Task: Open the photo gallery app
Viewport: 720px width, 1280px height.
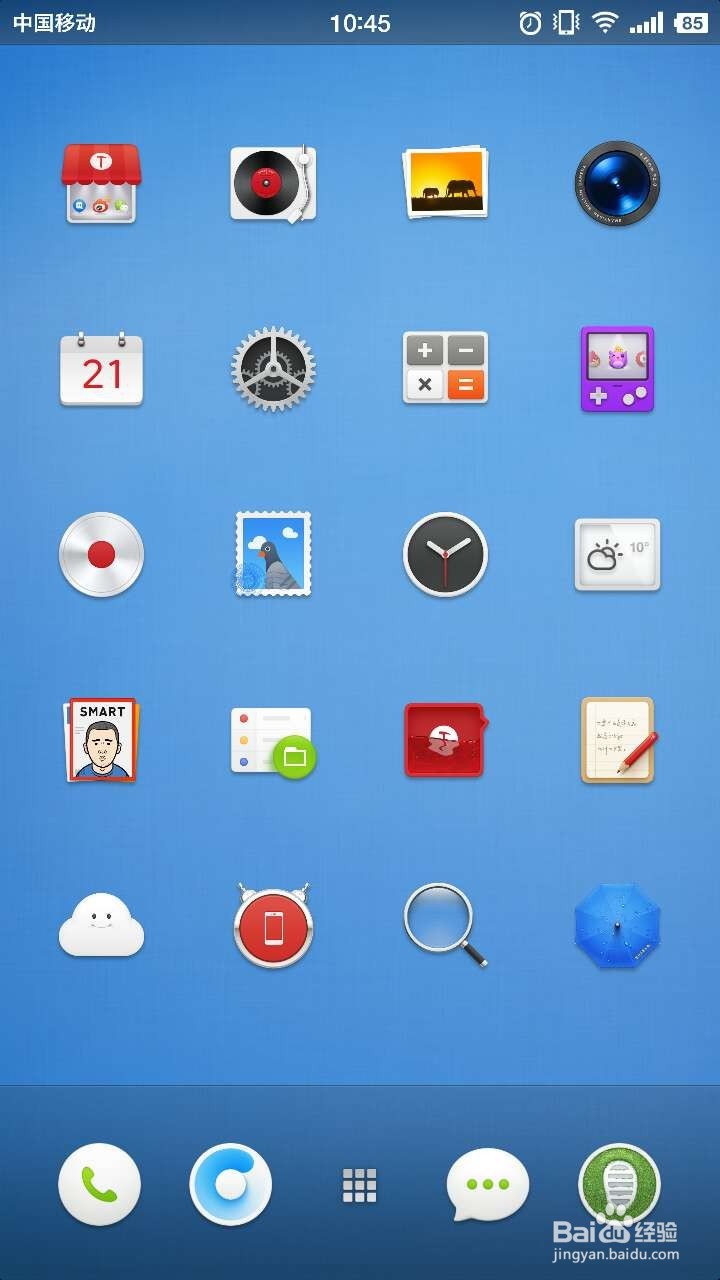Action: coord(445,183)
